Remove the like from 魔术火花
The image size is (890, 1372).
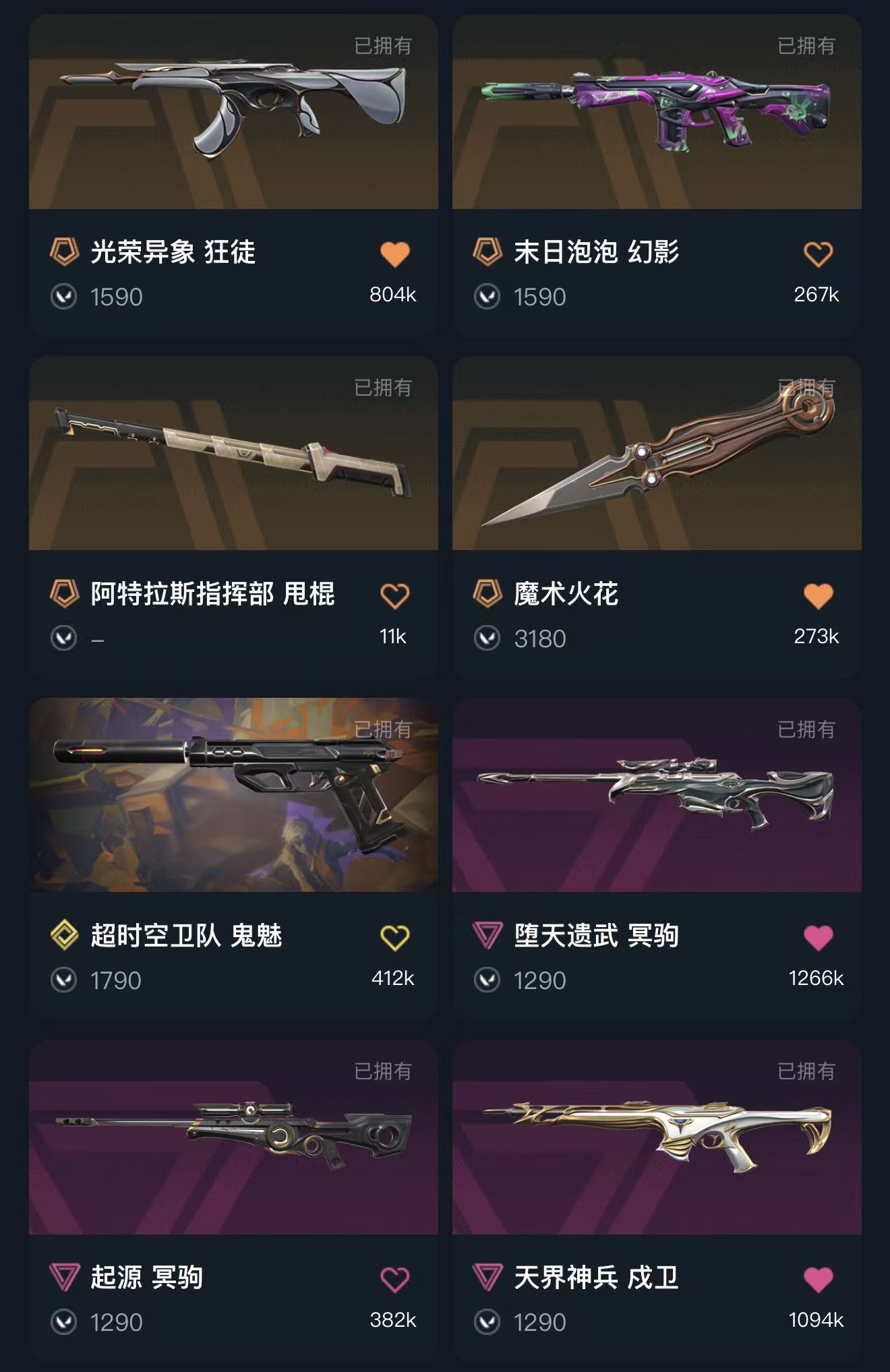tap(819, 596)
